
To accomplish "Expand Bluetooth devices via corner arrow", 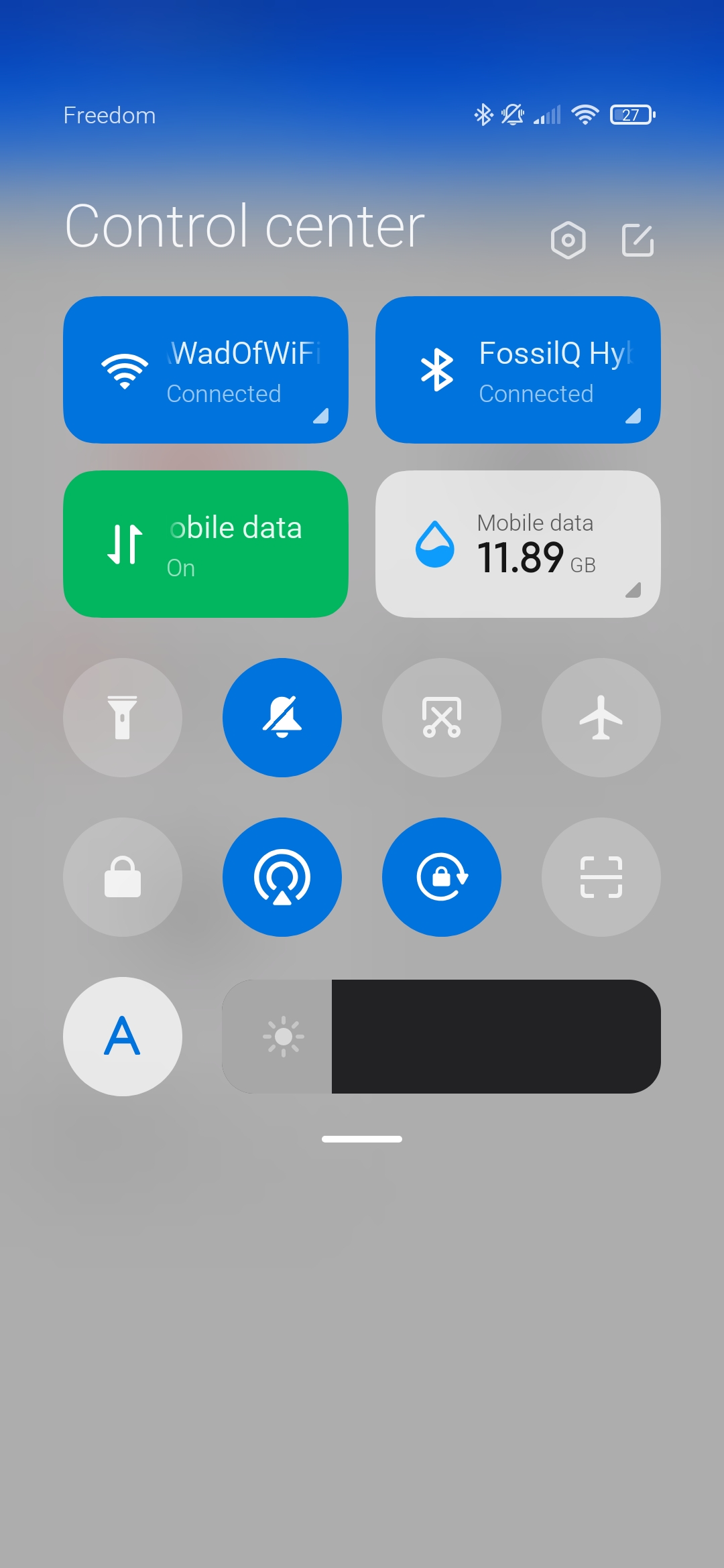I will (633, 416).
